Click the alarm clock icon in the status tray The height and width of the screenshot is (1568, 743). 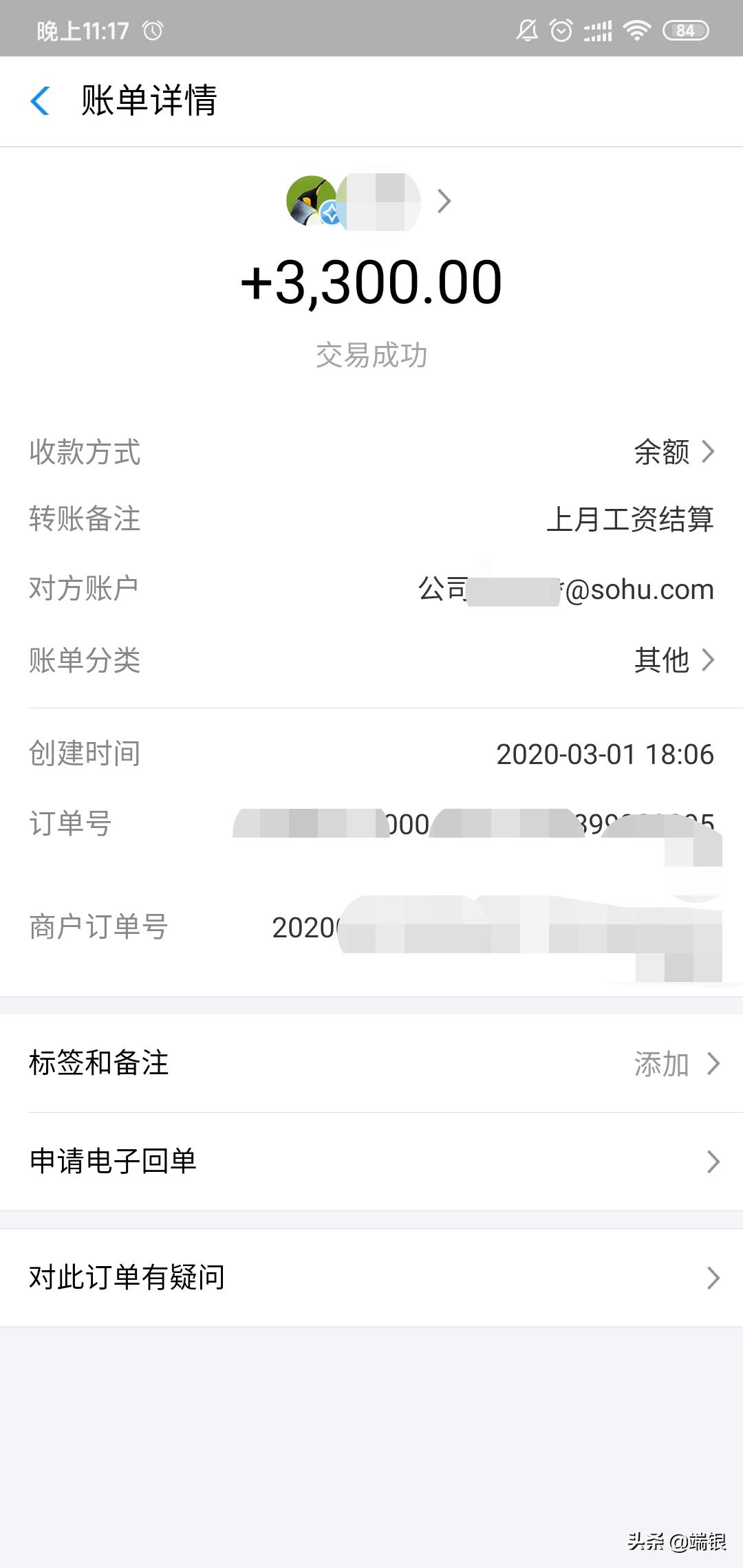point(560,30)
